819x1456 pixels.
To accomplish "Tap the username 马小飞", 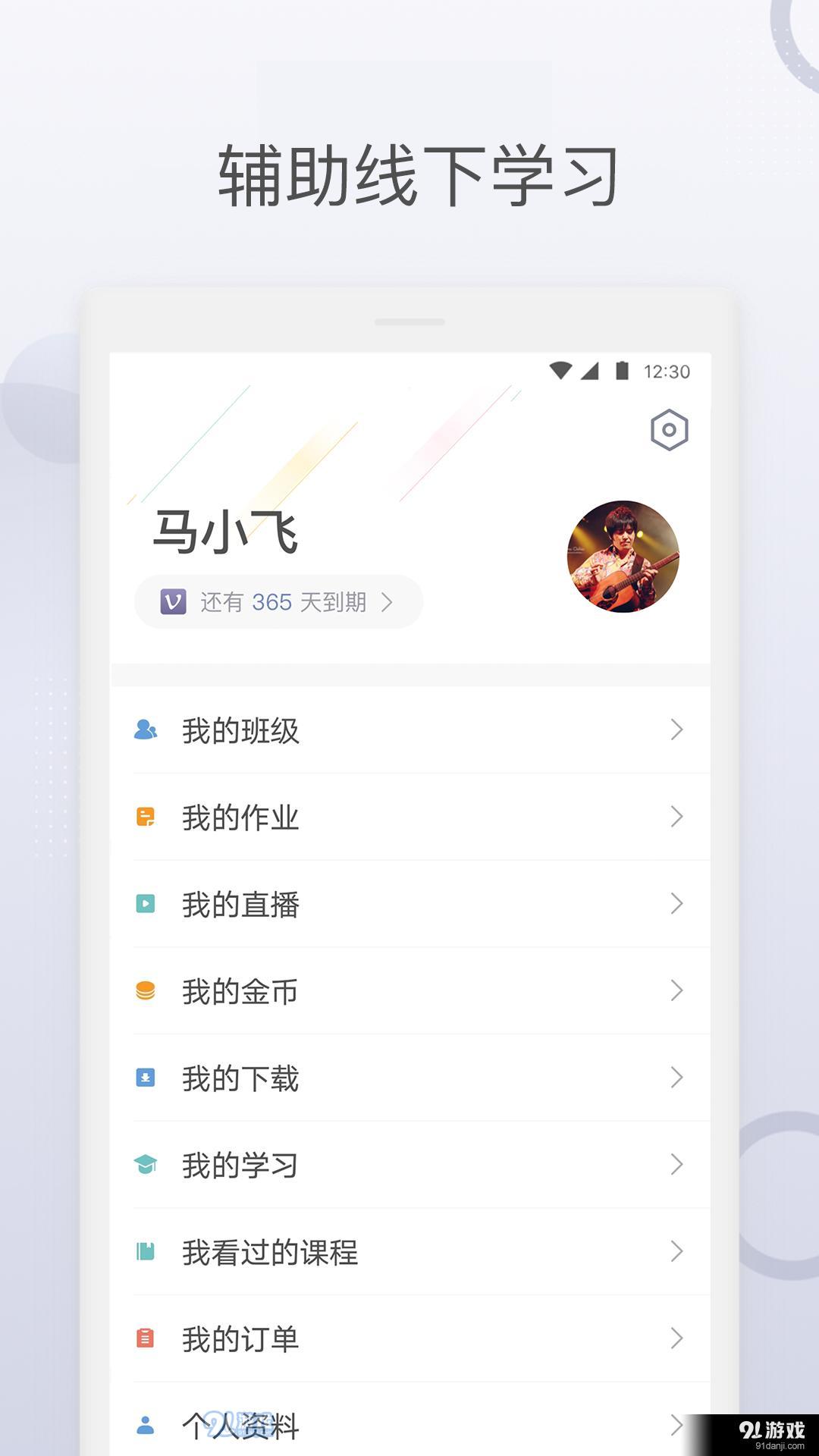I will [224, 531].
